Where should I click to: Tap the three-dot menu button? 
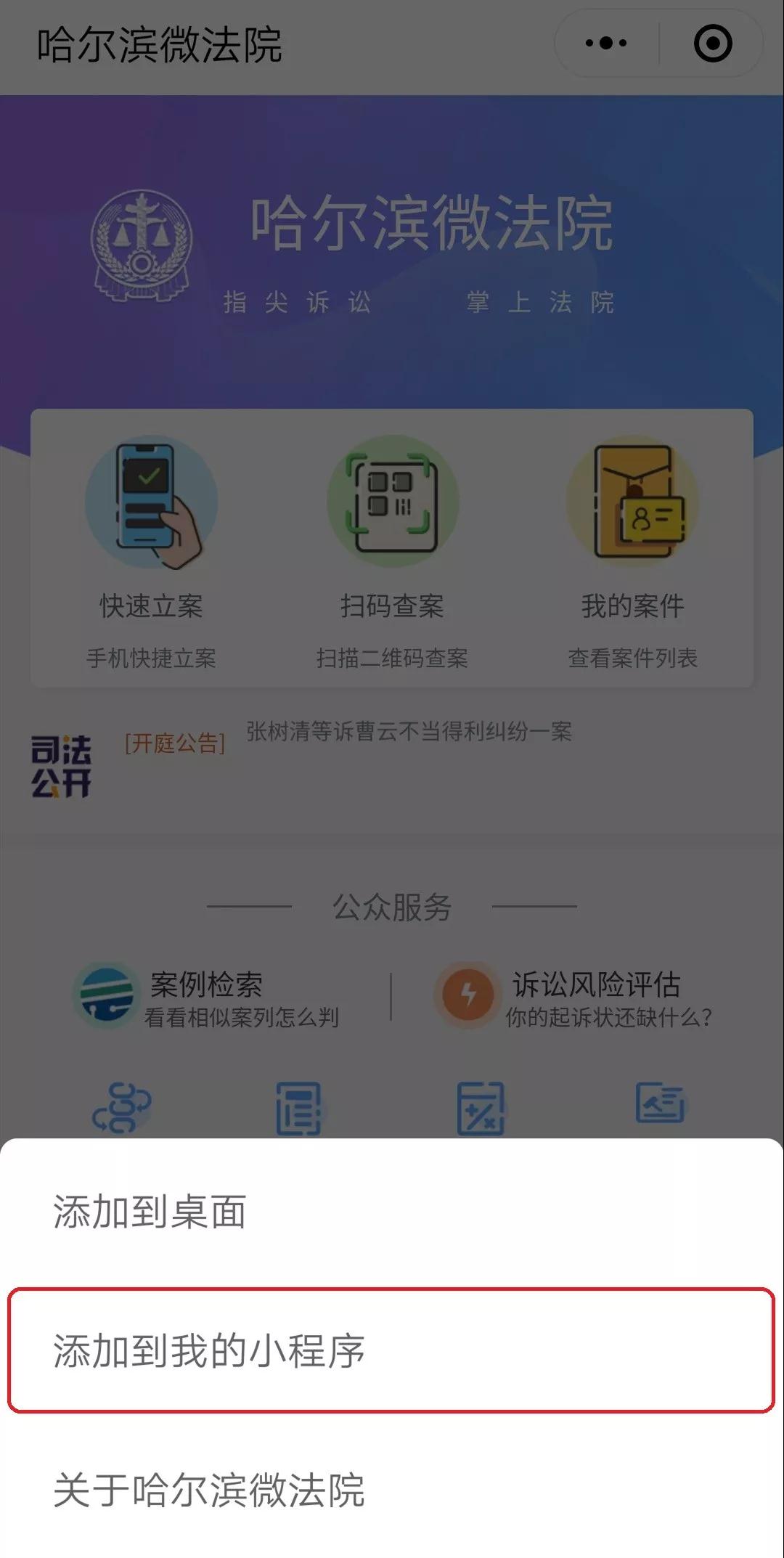(604, 44)
